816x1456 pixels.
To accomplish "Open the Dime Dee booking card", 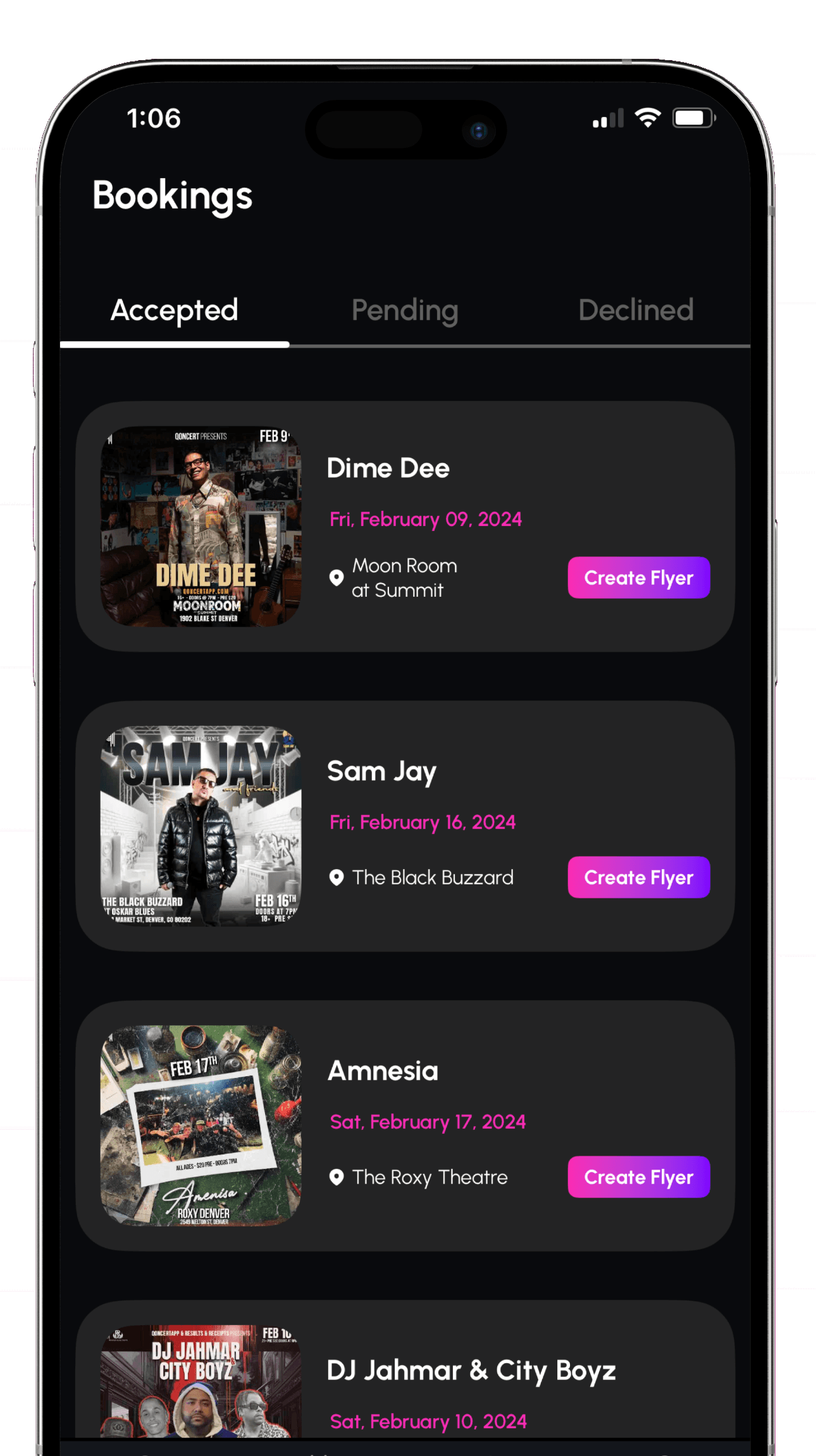I will point(388,469).
